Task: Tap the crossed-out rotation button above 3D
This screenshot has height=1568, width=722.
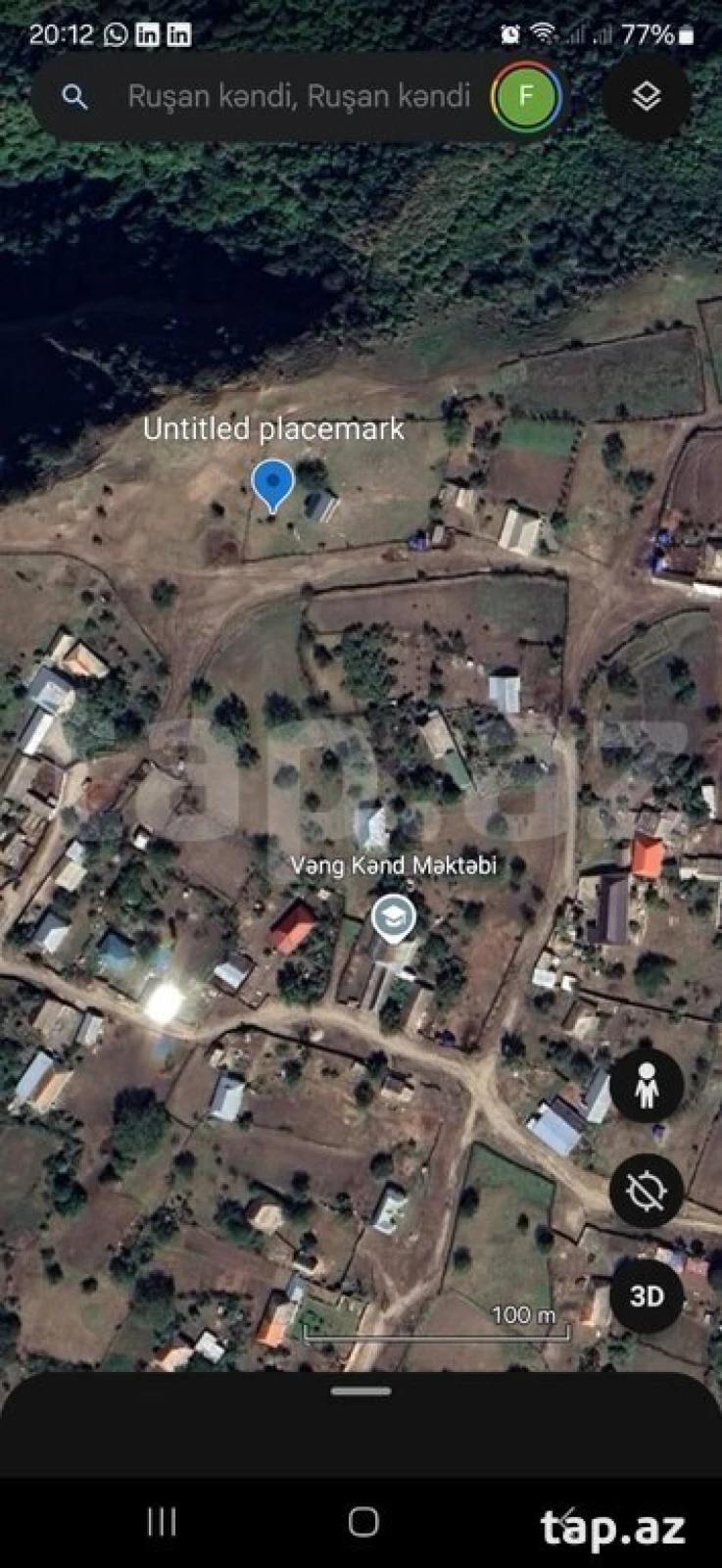Action: tap(646, 1191)
